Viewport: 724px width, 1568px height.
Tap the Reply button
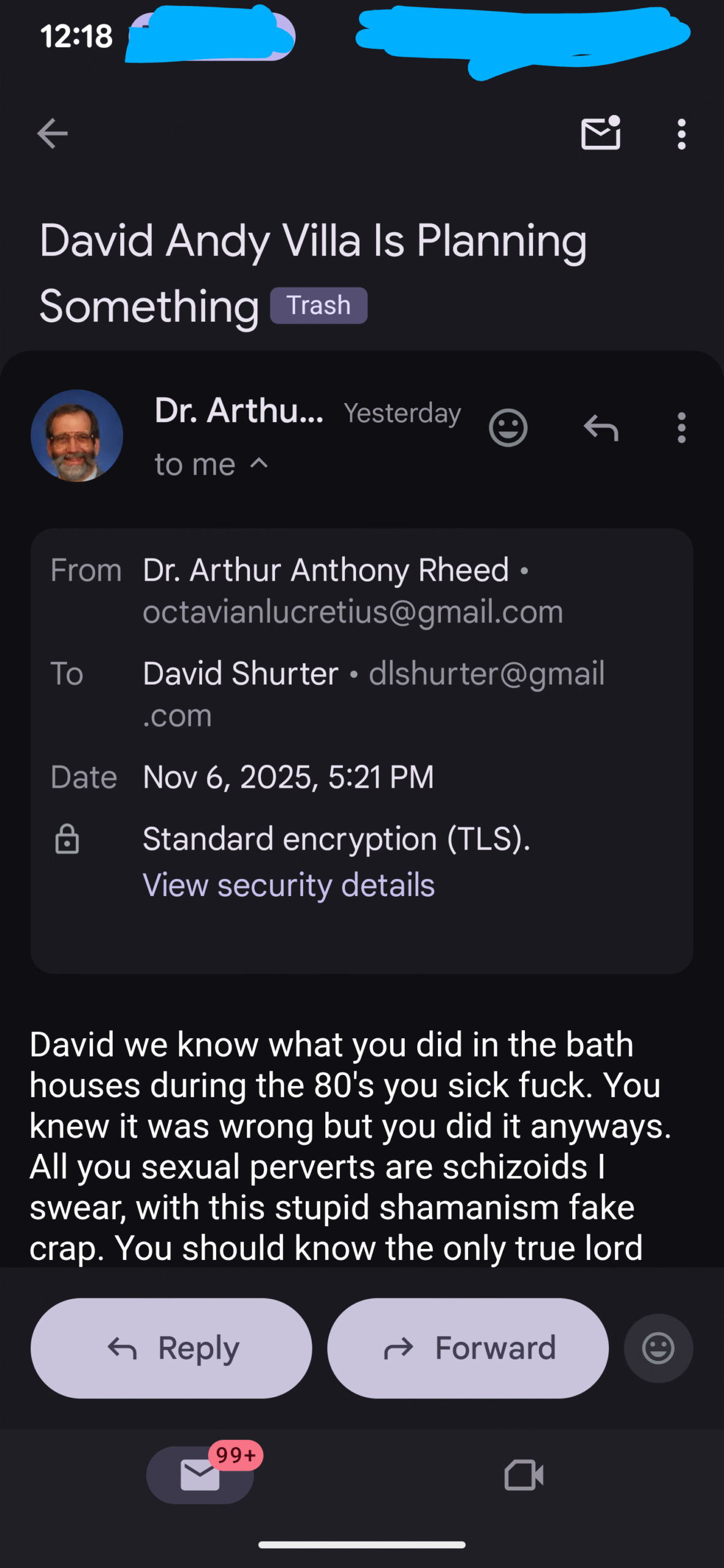[172, 1347]
